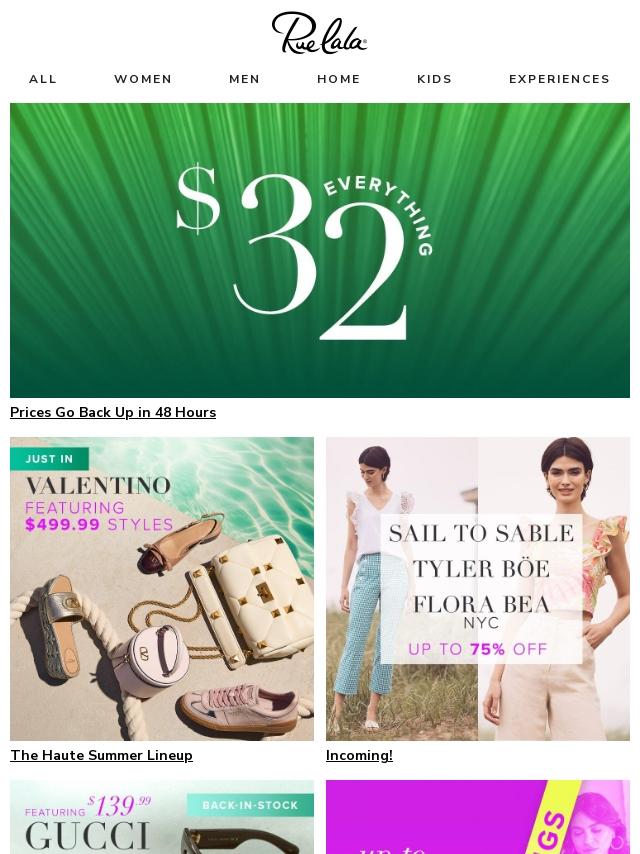Open the KIDS category
Screen dimensions: 640x854
pyautogui.click(x=434, y=79)
